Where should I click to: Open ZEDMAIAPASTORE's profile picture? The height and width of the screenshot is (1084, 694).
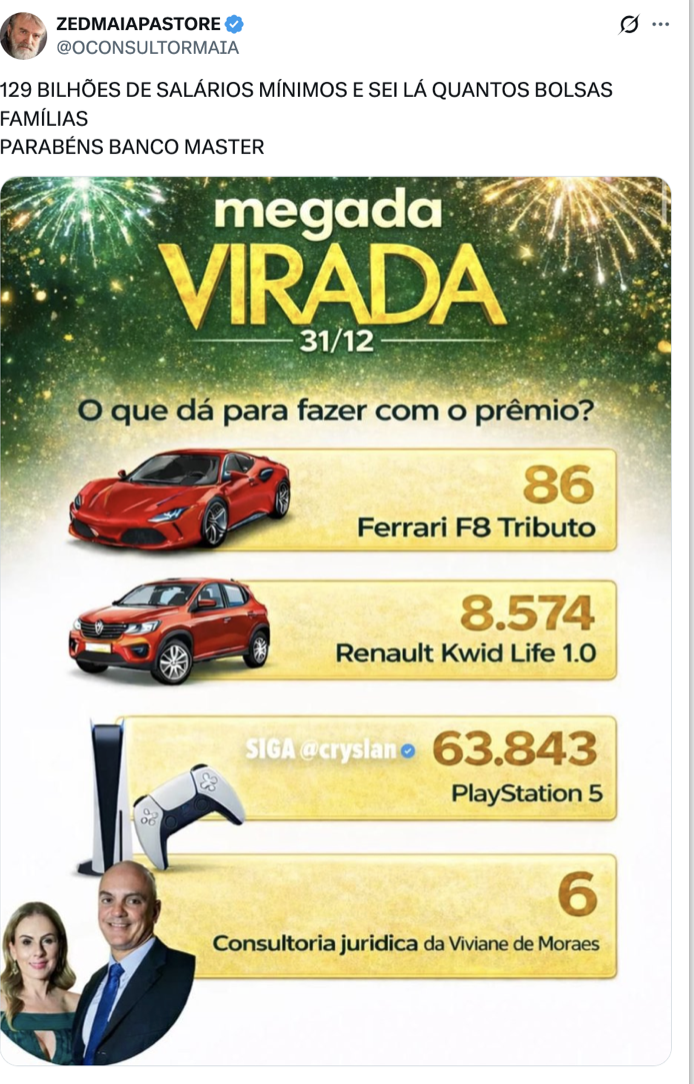click(x=23, y=36)
